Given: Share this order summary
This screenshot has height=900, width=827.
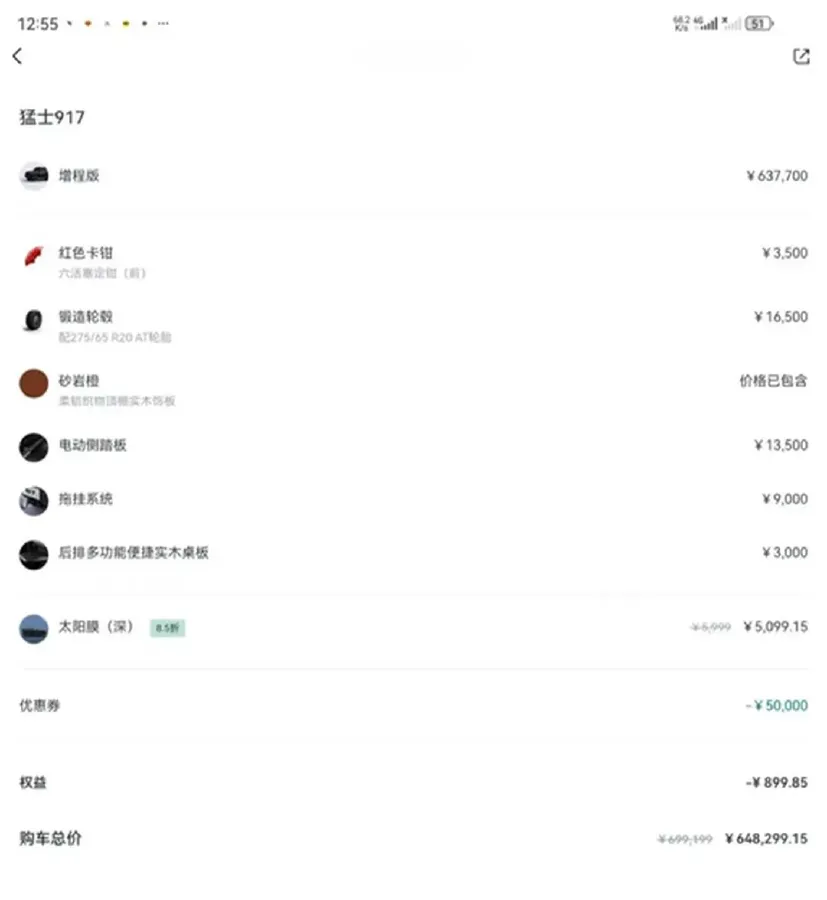Looking at the screenshot, I should click(x=800, y=57).
